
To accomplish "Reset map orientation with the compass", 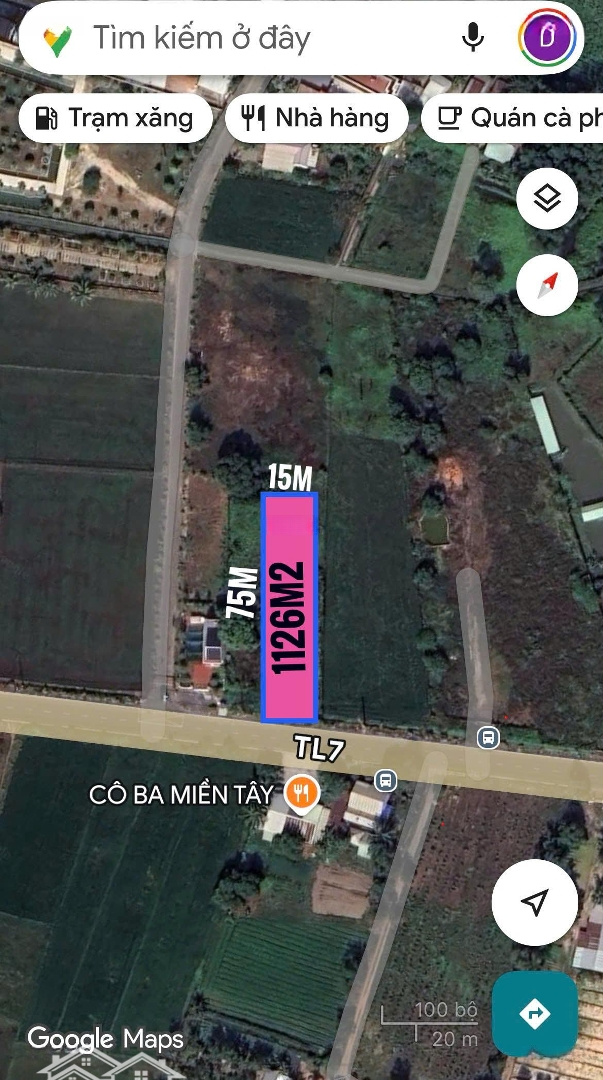I will [547, 286].
